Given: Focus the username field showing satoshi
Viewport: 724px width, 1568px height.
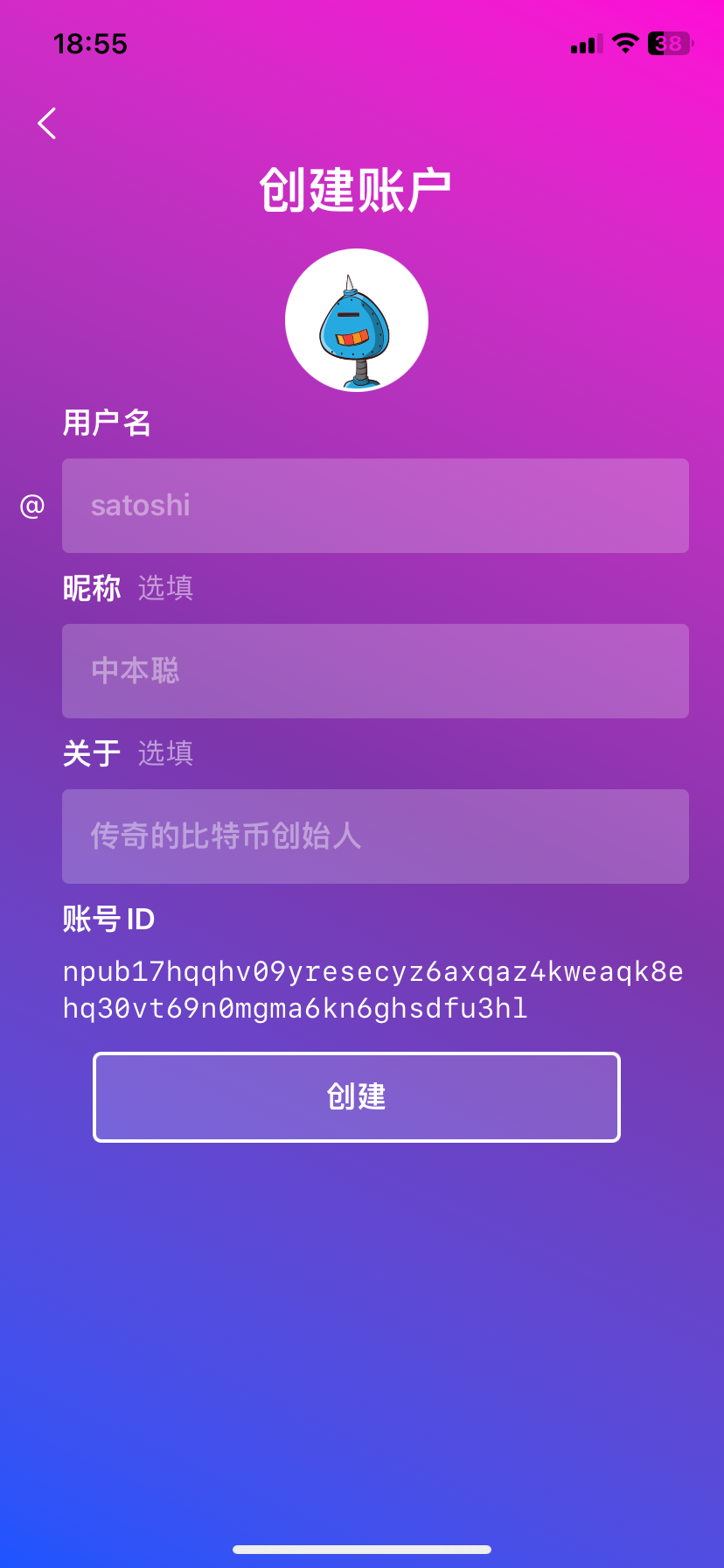Looking at the screenshot, I should (375, 506).
